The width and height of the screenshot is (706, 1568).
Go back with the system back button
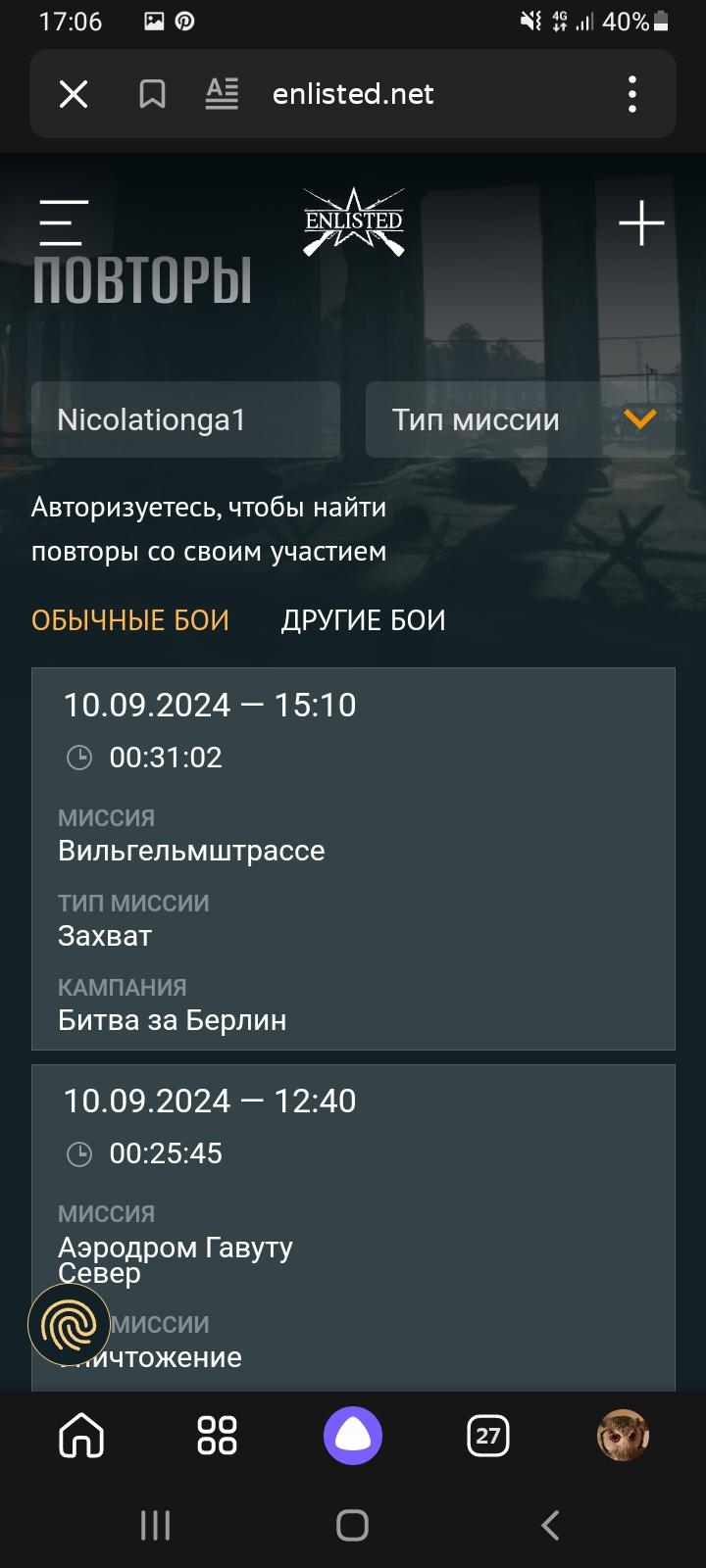[550, 1525]
